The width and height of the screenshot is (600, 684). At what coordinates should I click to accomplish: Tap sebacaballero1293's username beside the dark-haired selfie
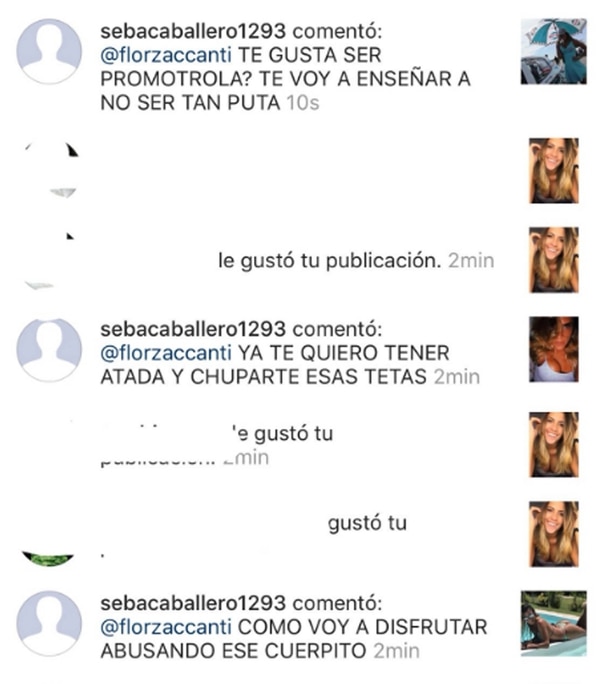[194, 328]
